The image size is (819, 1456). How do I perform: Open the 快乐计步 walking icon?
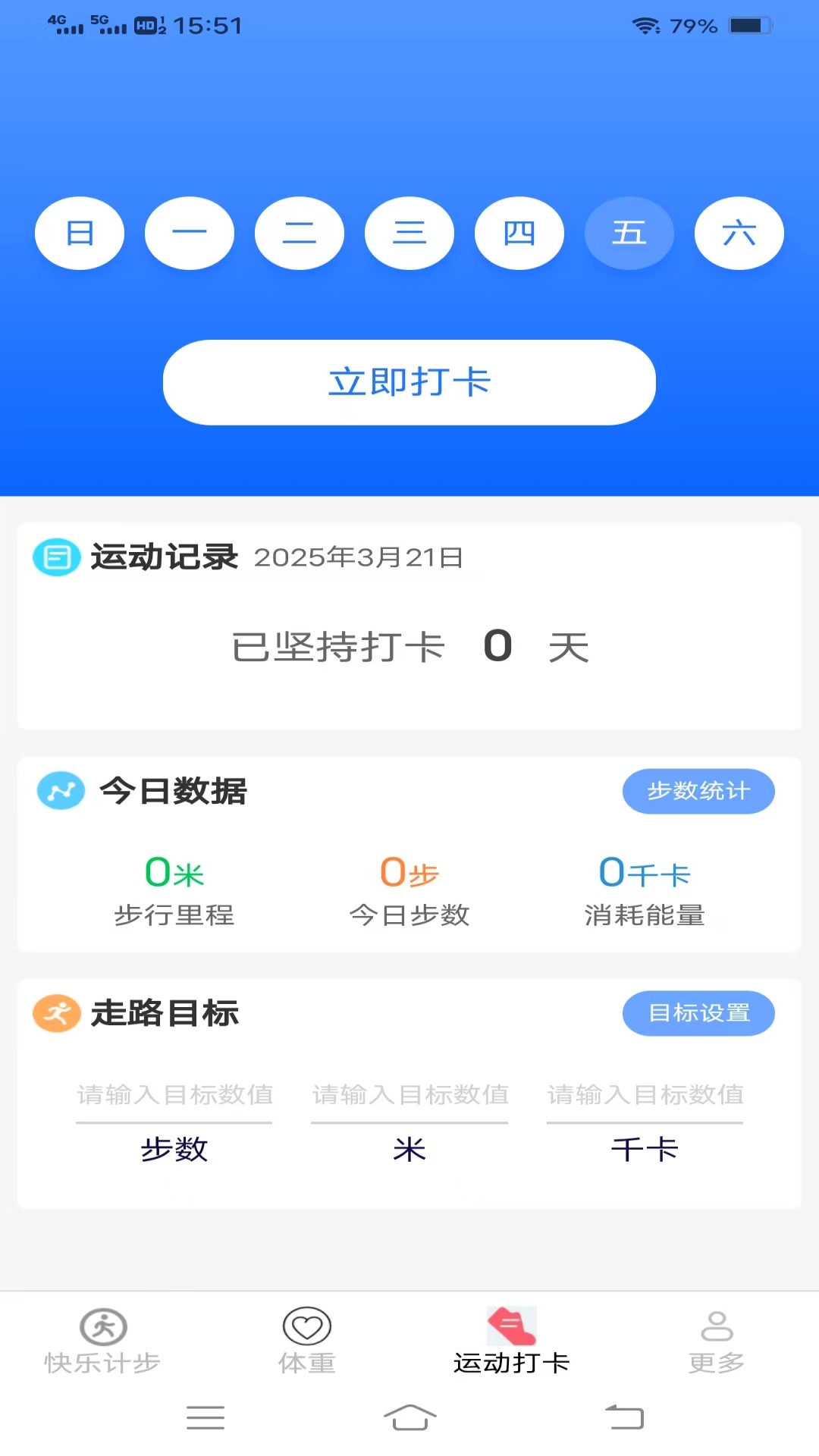pyautogui.click(x=102, y=1327)
